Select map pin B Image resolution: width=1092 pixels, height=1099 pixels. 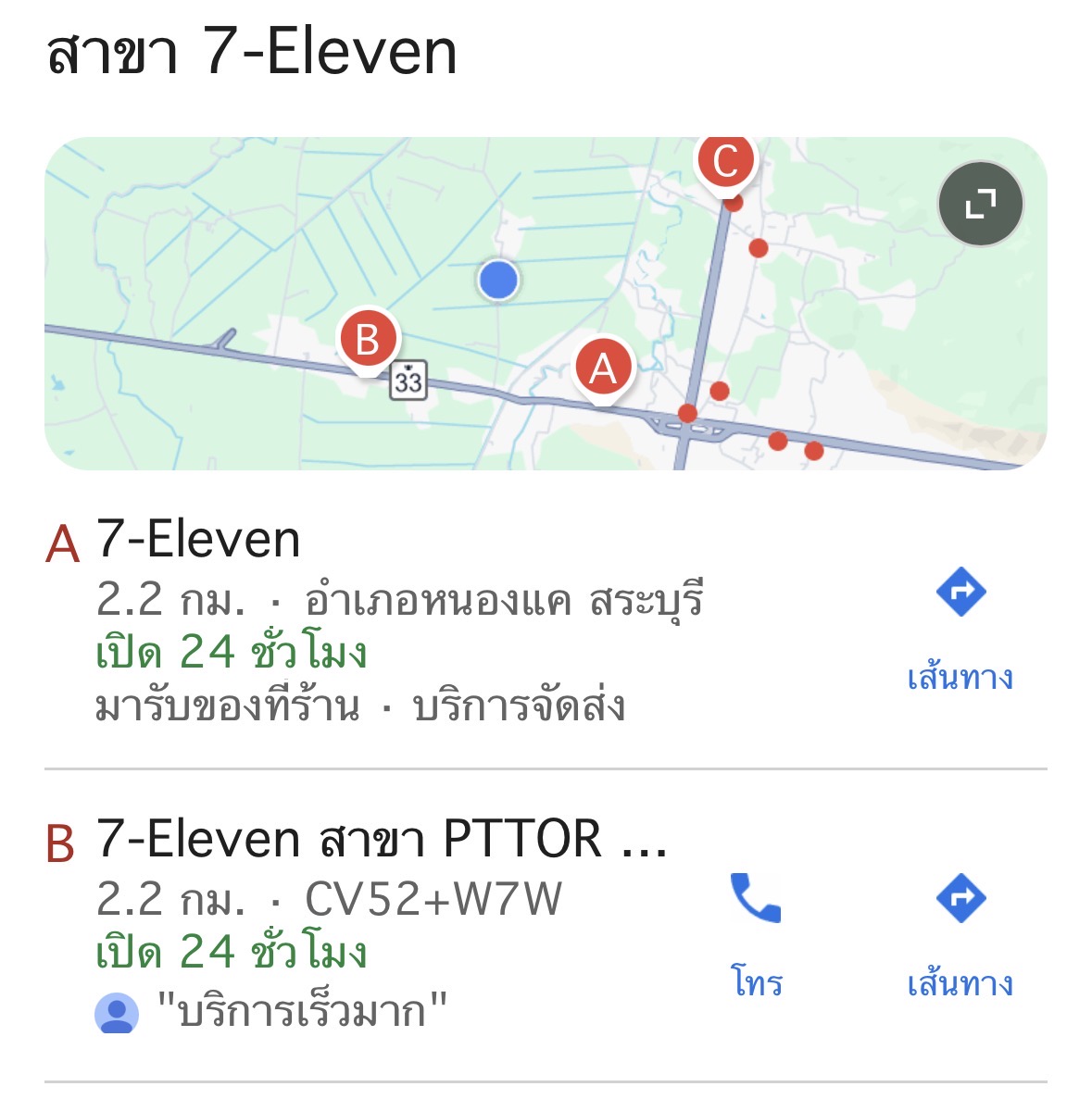368,342
